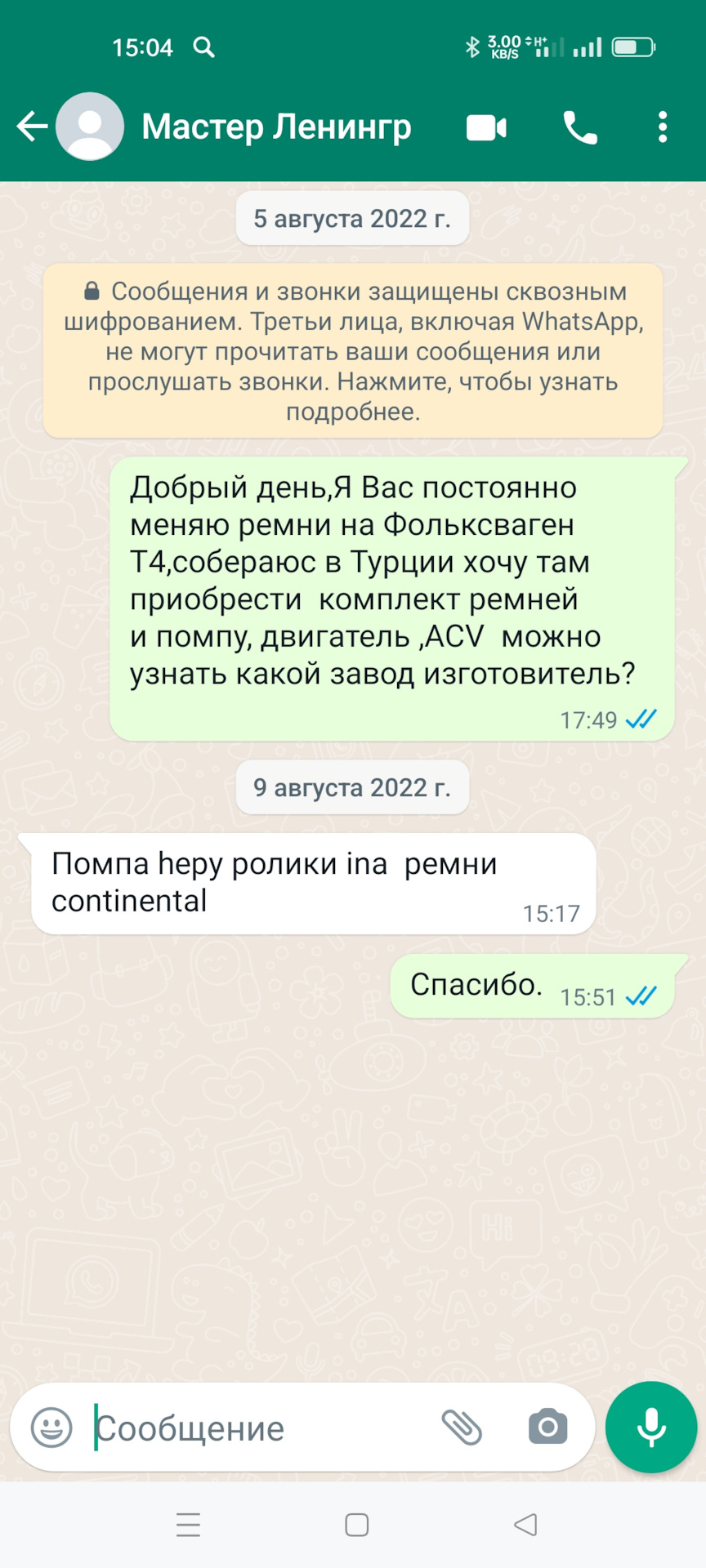Tap the microphone voice message button
The image size is (706, 1568).
[x=650, y=1428]
